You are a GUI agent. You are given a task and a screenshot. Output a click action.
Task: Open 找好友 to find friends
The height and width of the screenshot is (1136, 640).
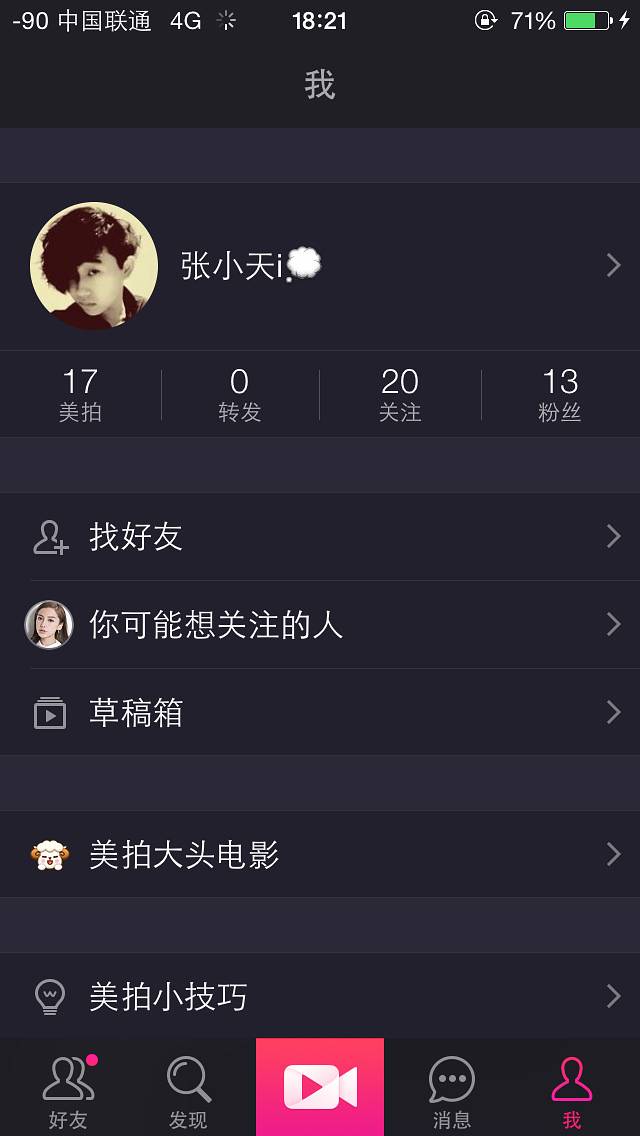pos(320,537)
